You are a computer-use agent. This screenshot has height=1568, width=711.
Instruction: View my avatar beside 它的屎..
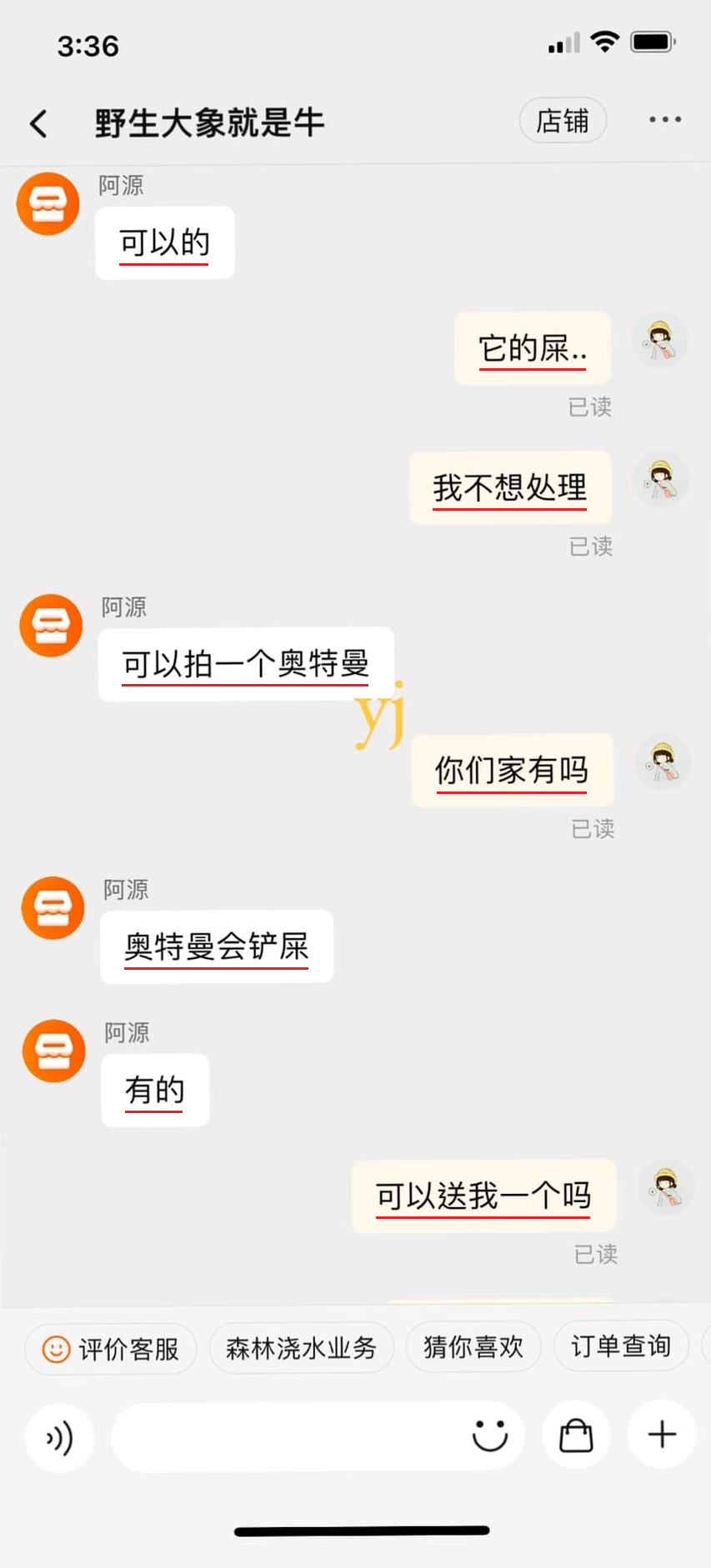[x=660, y=341]
